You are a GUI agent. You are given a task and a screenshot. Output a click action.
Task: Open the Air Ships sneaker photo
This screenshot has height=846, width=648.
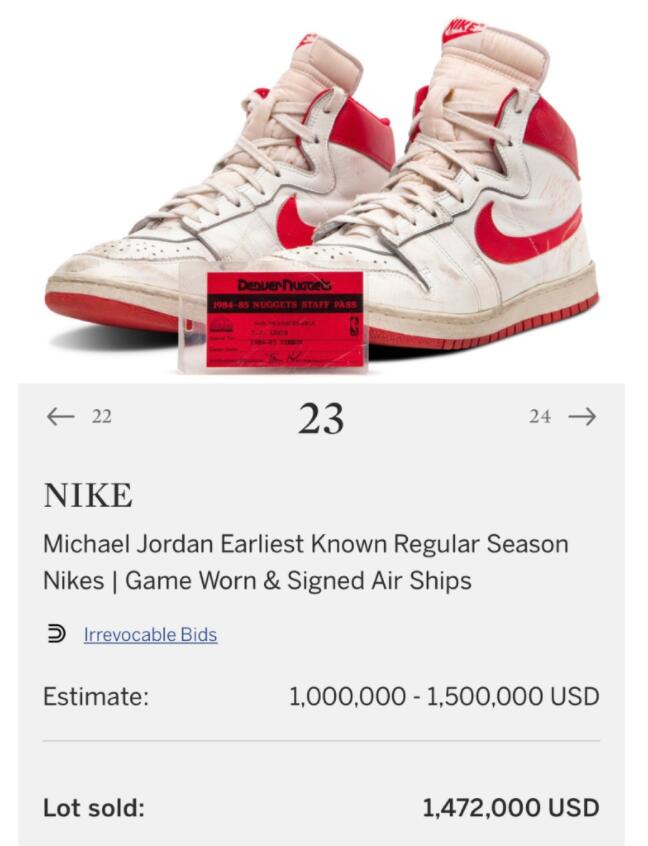click(x=322, y=190)
